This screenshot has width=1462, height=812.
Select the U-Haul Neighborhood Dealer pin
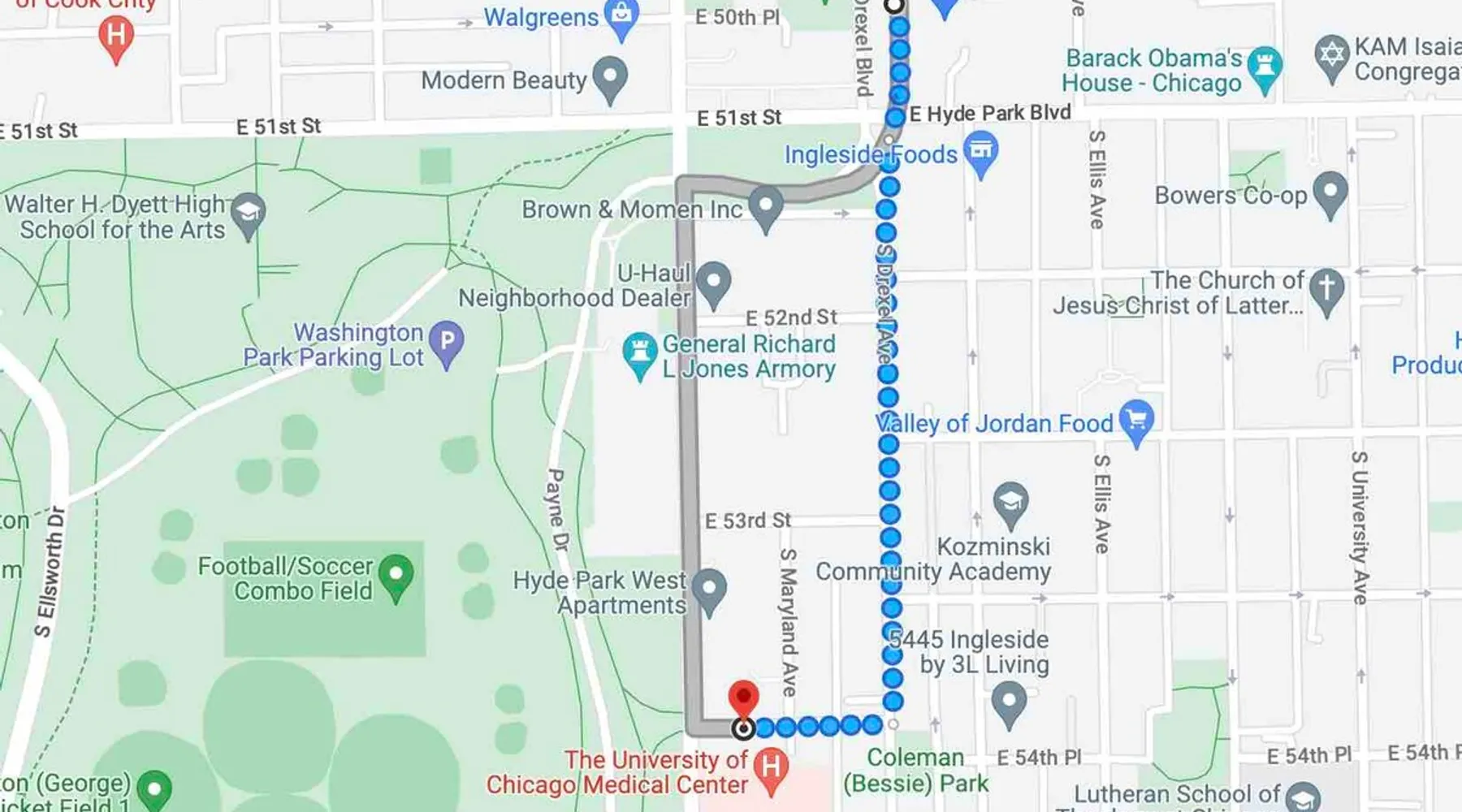click(713, 283)
